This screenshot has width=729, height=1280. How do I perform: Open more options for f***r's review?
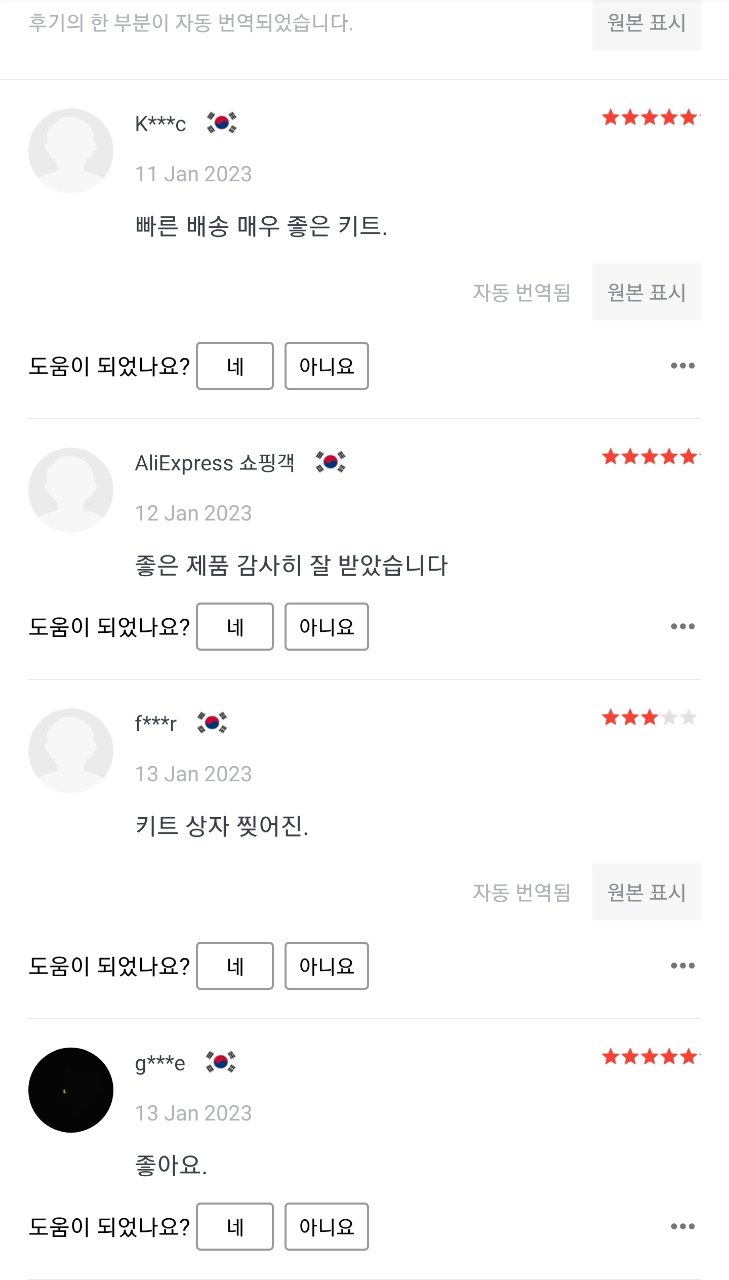click(x=682, y=966)
